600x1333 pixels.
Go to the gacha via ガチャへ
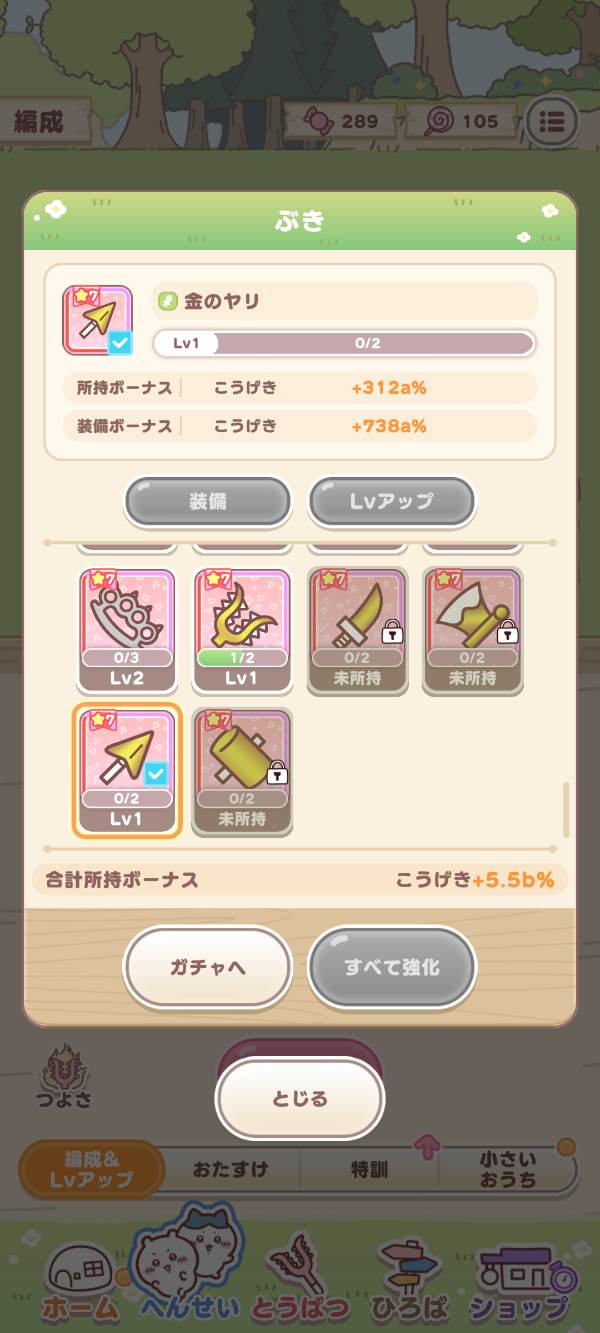pyautogui.click(x=208, y=967)
